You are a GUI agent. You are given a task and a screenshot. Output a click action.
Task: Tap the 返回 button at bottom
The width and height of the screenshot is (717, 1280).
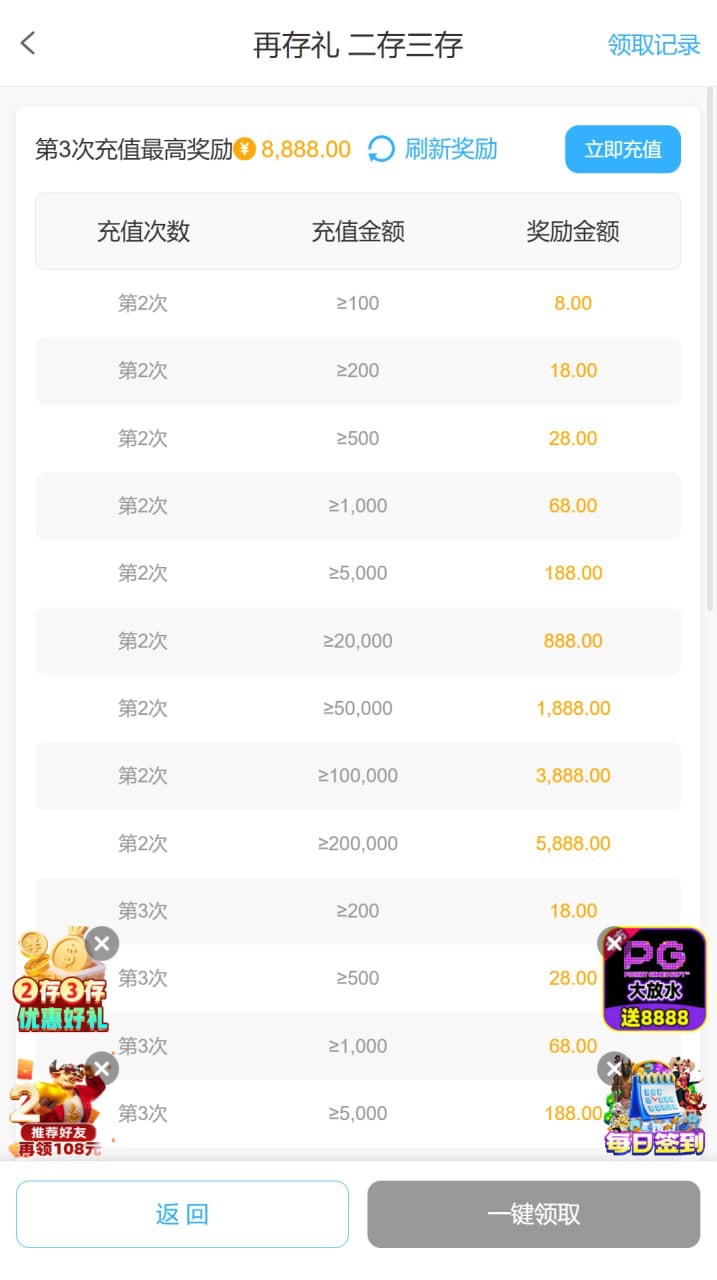click(182, 1214)
